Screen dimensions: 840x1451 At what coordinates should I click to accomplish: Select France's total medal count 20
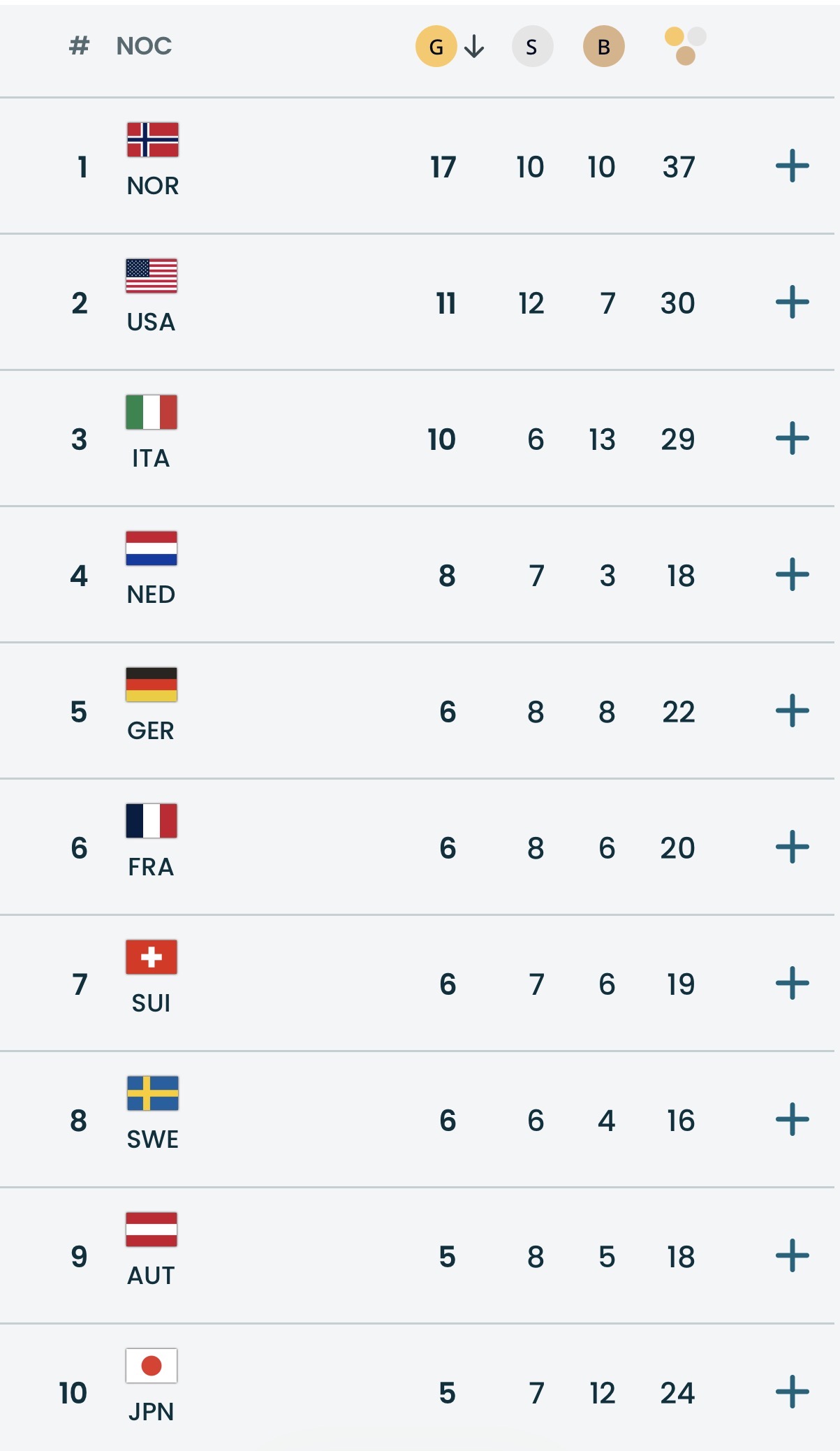click(x=678, y=848)
